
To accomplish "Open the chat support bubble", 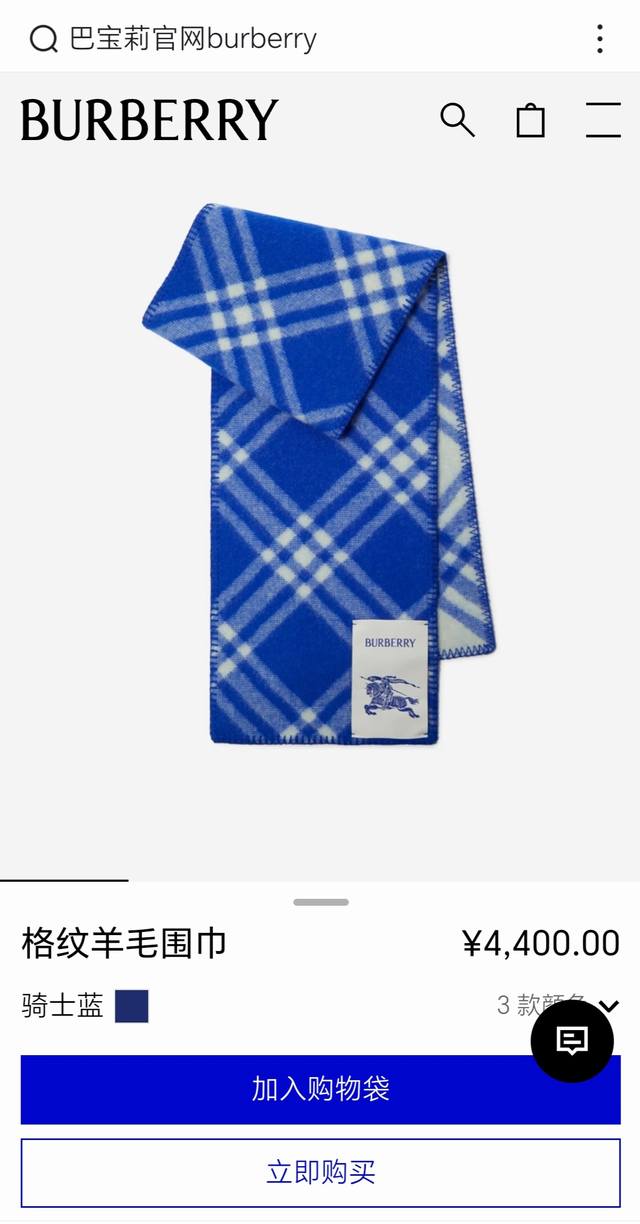I will [571, 1041].
